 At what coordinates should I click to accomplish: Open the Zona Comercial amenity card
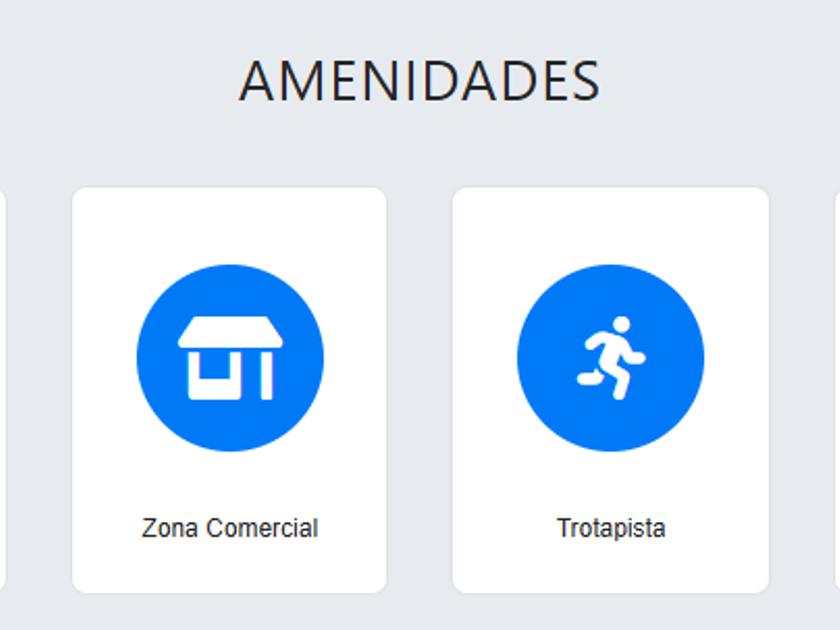click(229, 390)
